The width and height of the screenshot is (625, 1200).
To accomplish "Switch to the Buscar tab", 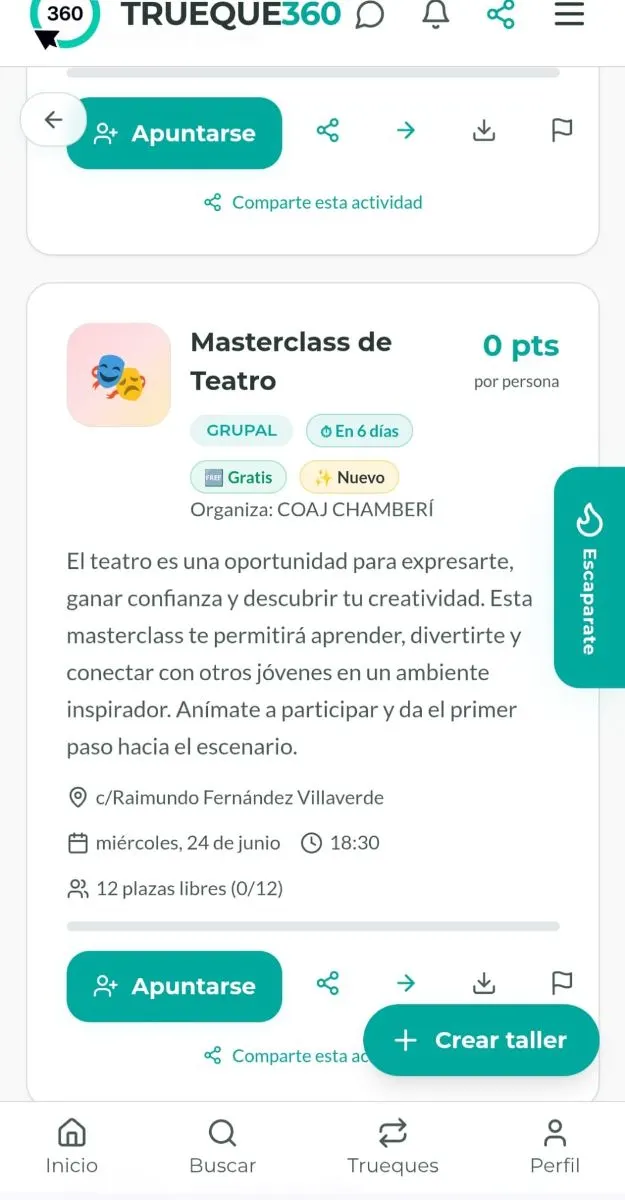I will [x=222, y=1147].
